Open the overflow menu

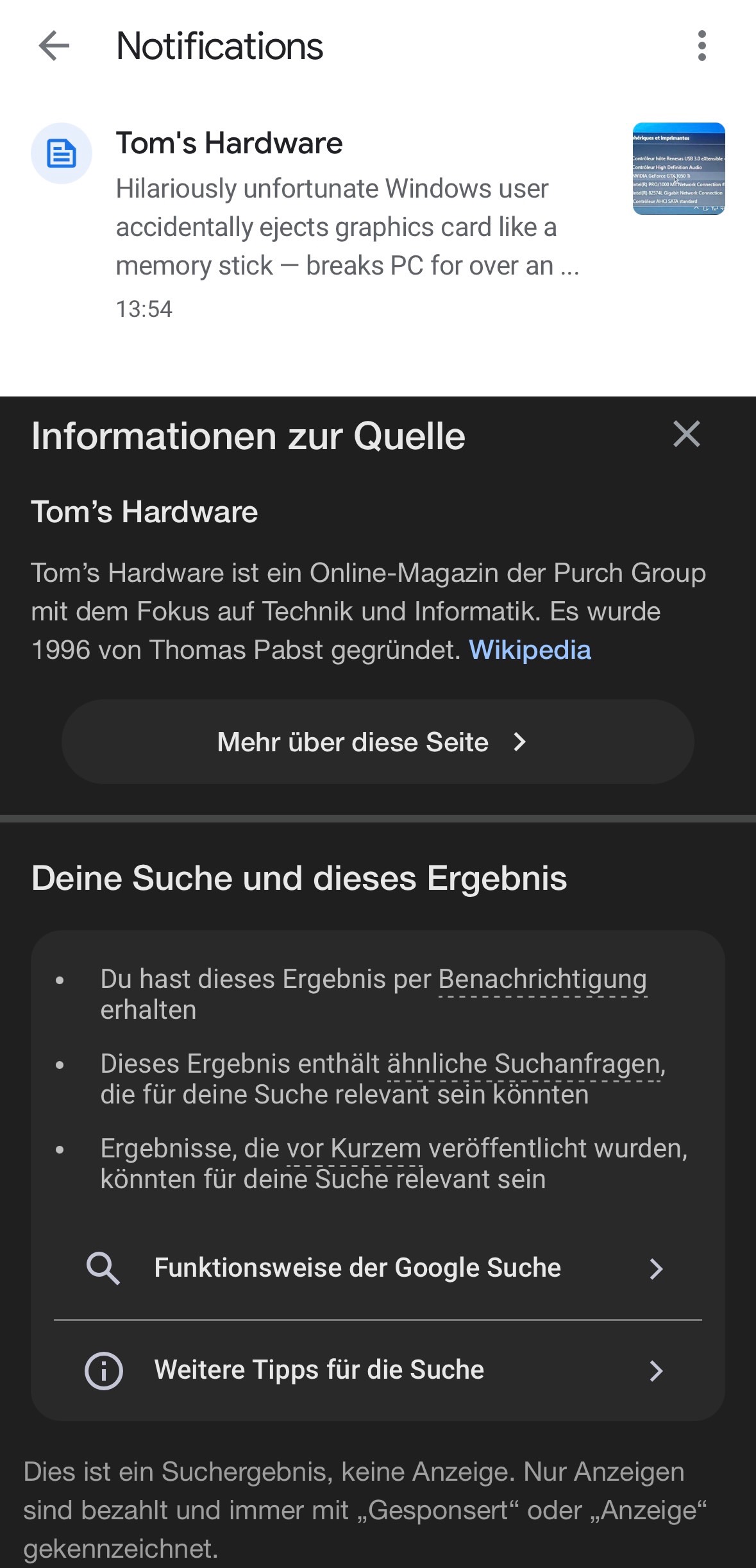click(701, 46)
